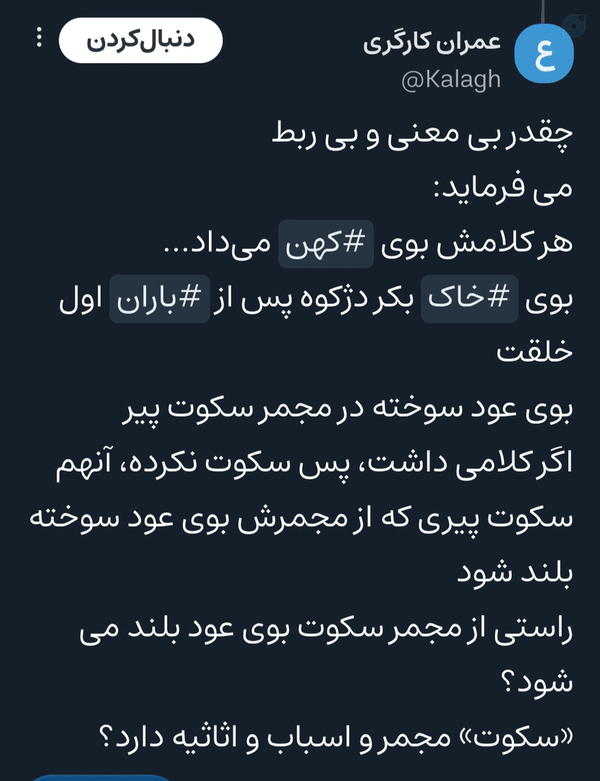The width and height of the screenshot is (600, 781).
Task: Open the #کهن hashtag
Action: tap(326, 244)
